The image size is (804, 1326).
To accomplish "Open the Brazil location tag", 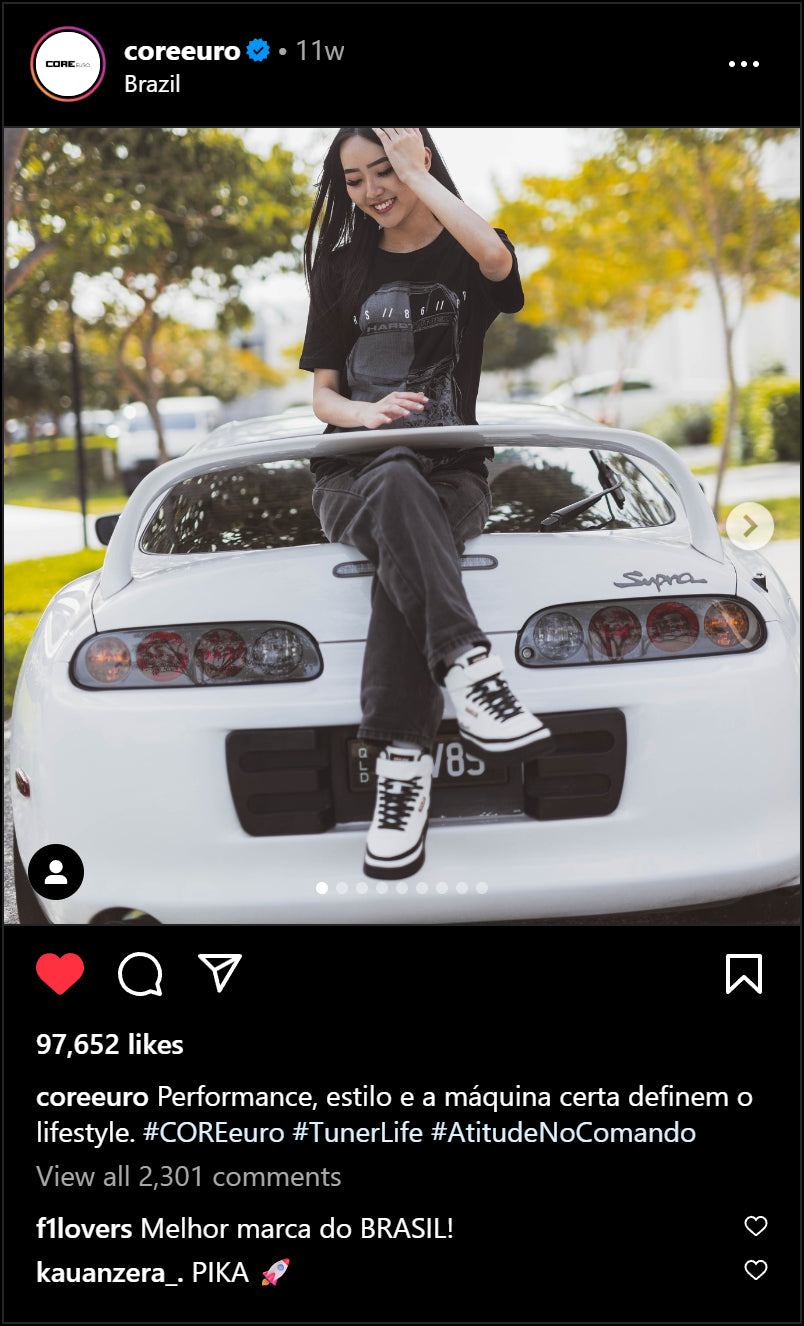I will click(x=152, y=84).
